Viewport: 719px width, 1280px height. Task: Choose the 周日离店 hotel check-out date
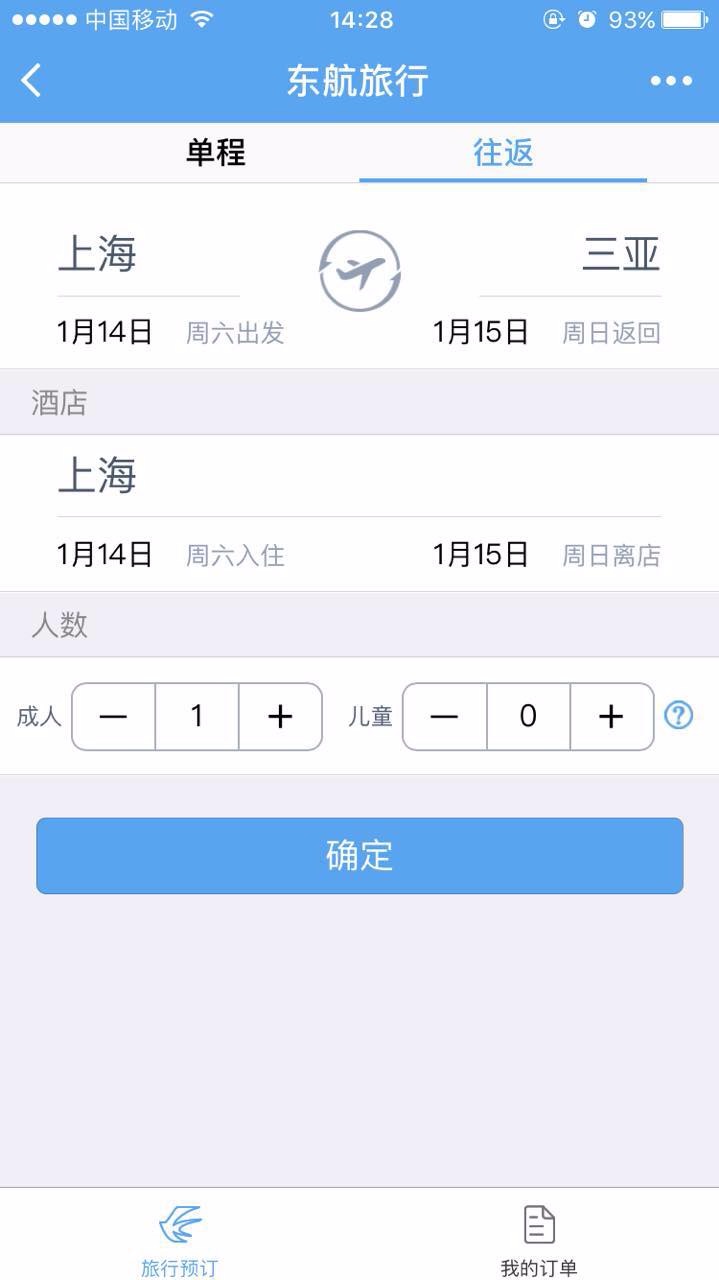[x=546, y=554]
